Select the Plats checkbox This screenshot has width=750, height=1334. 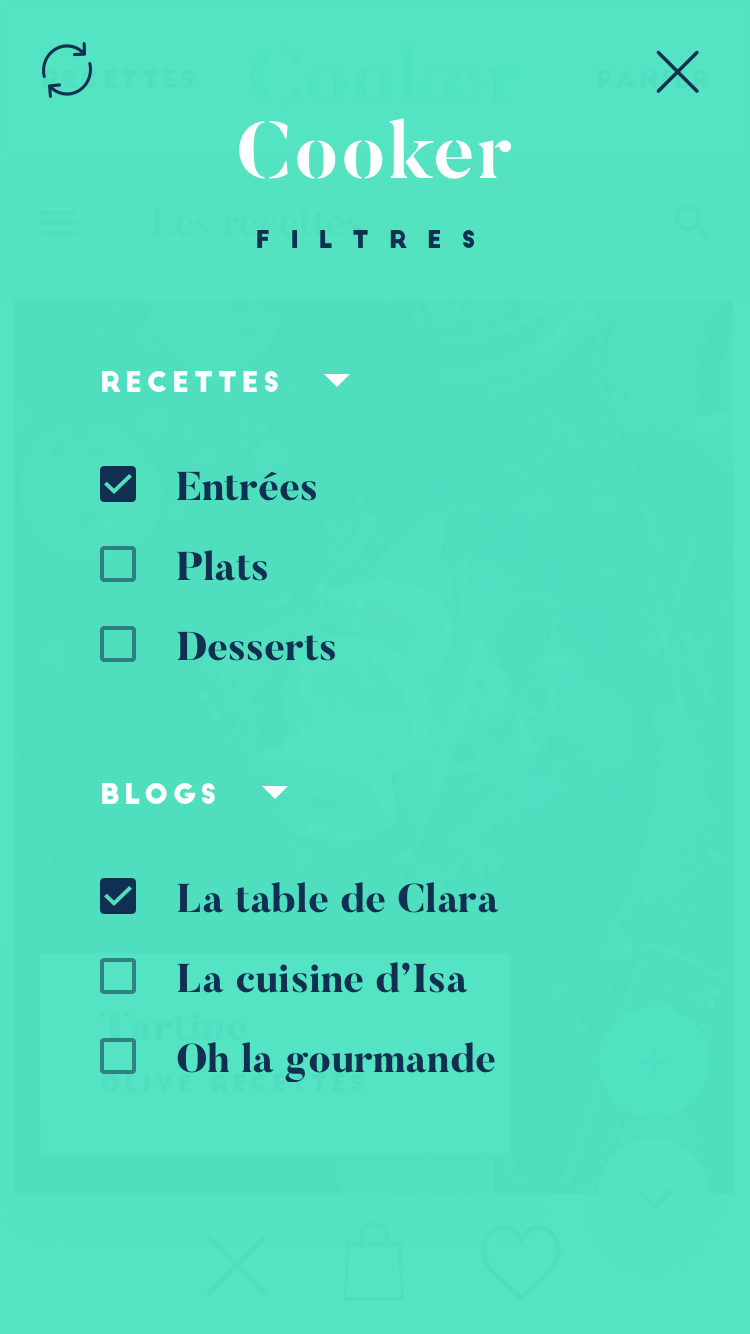tap(118, 564)
